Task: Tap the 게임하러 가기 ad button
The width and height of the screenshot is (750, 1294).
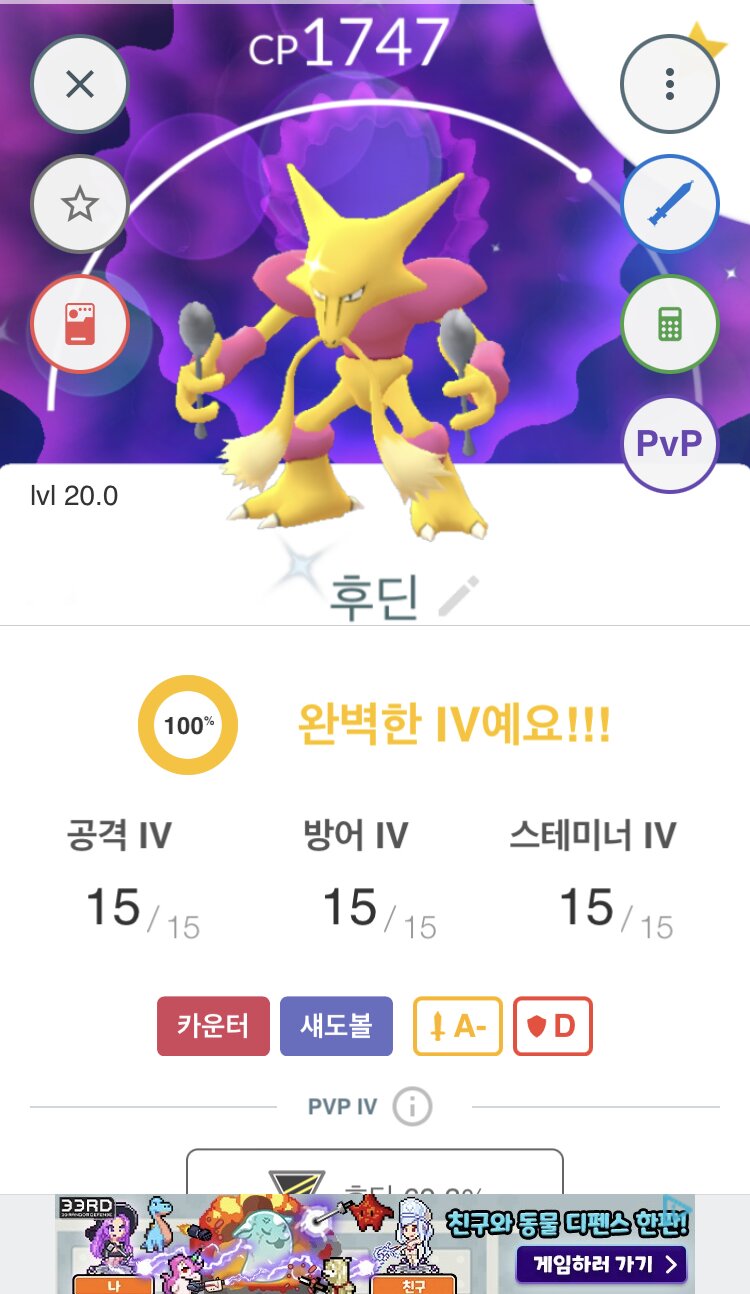Action: click(601, 1265)
